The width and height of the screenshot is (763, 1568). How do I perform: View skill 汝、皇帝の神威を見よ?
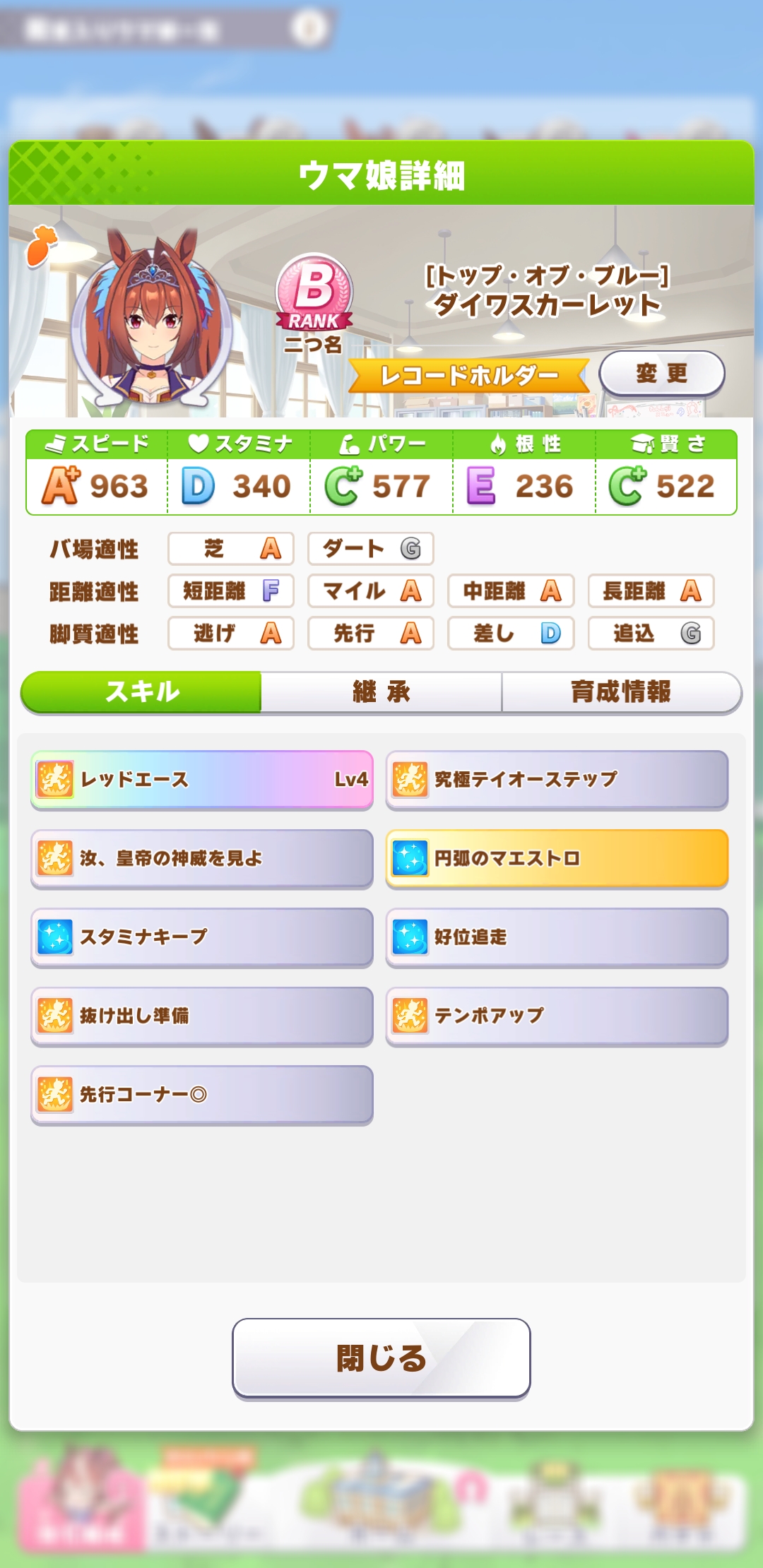(x=202, y=858)
